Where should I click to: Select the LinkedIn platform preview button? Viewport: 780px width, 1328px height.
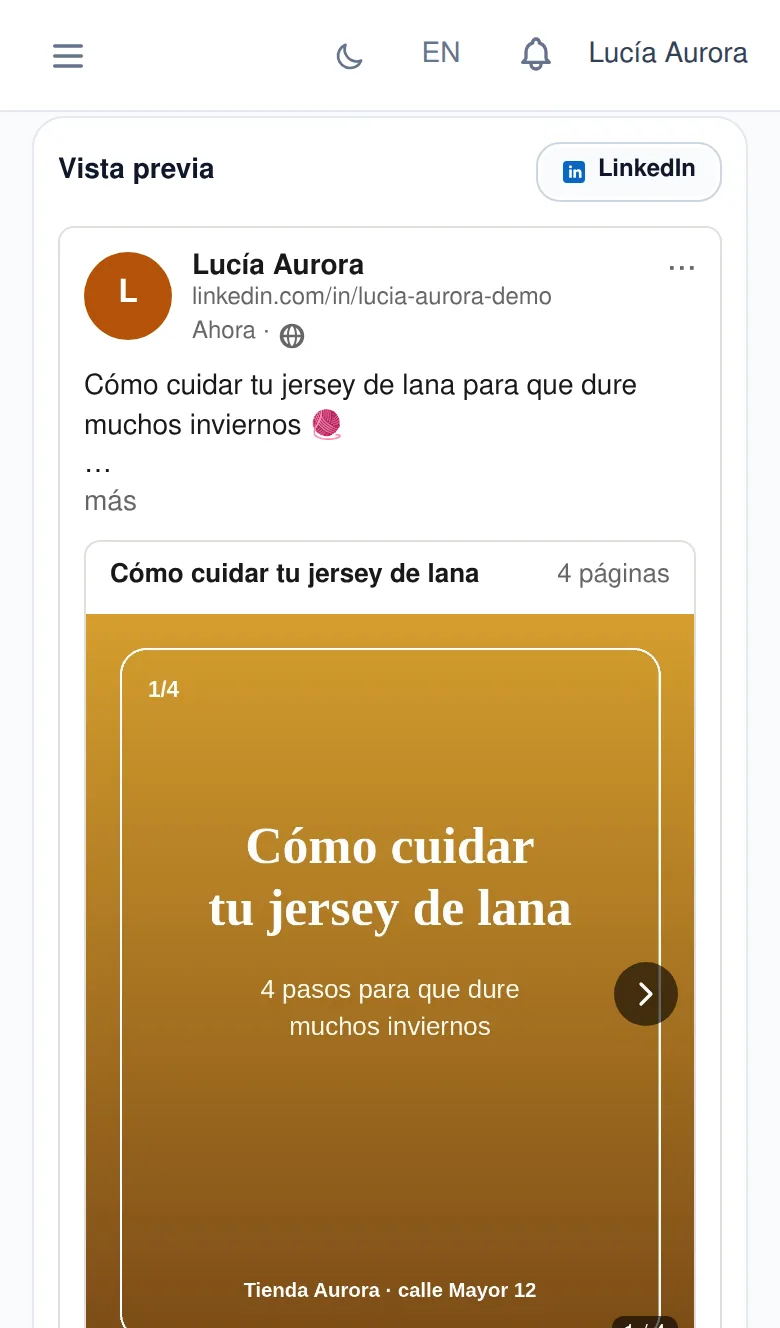(x=629, y=171)
